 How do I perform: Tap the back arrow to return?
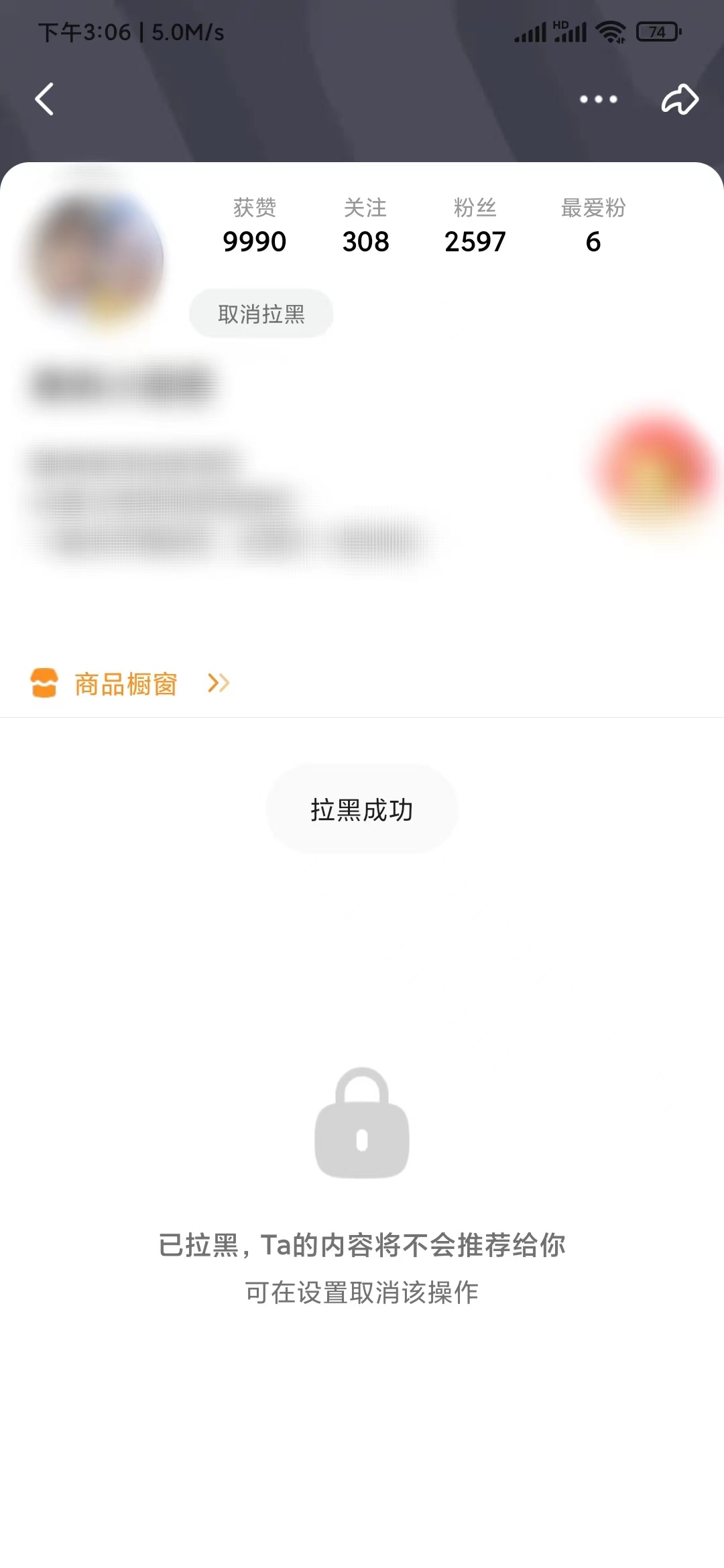tap(44, 99)
